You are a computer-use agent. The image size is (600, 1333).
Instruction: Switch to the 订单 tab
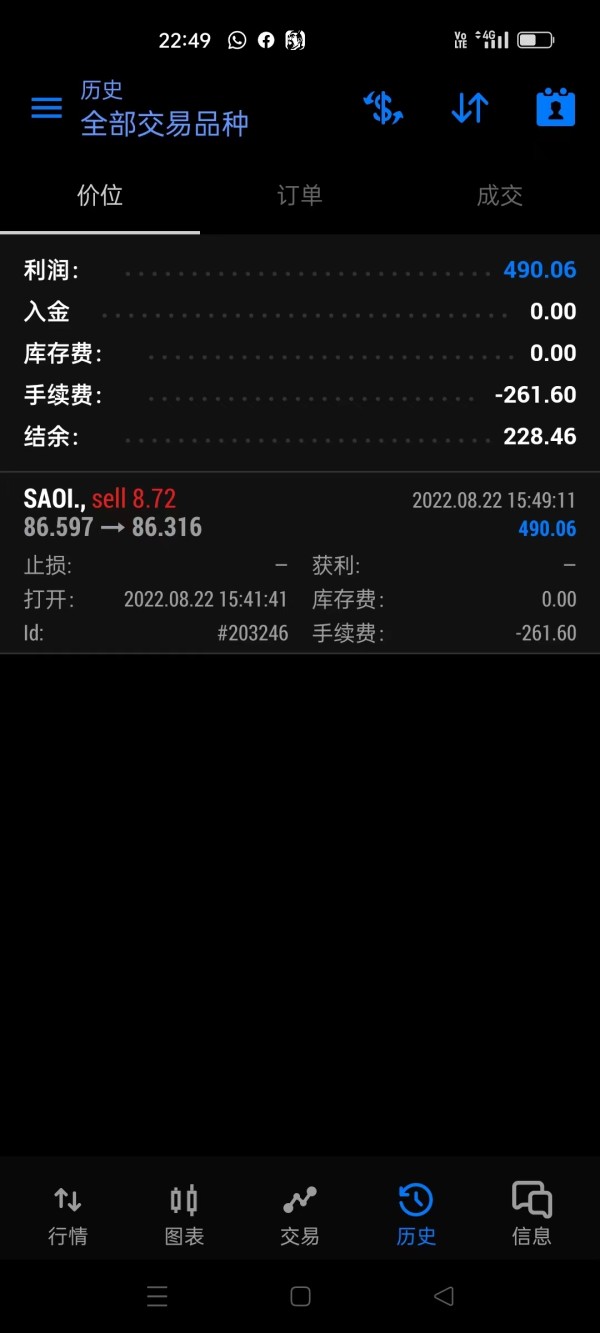(300, 195)
